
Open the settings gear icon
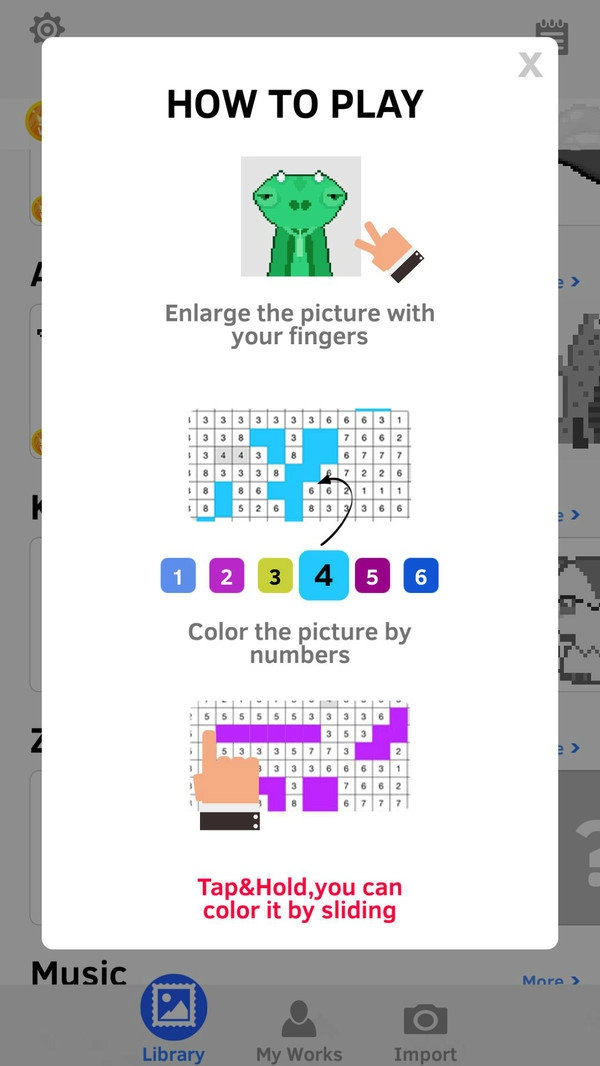[47, 28]
